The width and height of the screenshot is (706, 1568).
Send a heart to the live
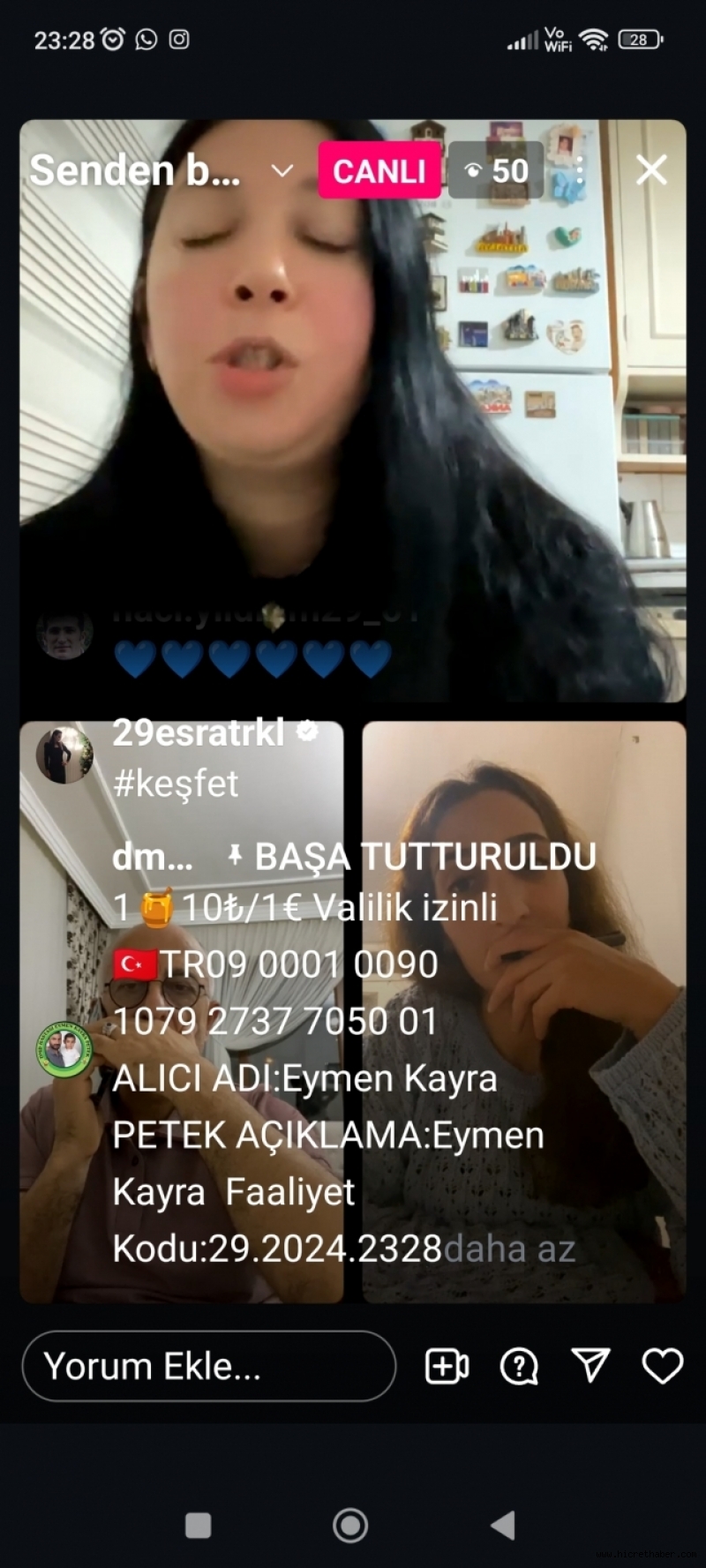[662, 1366]
